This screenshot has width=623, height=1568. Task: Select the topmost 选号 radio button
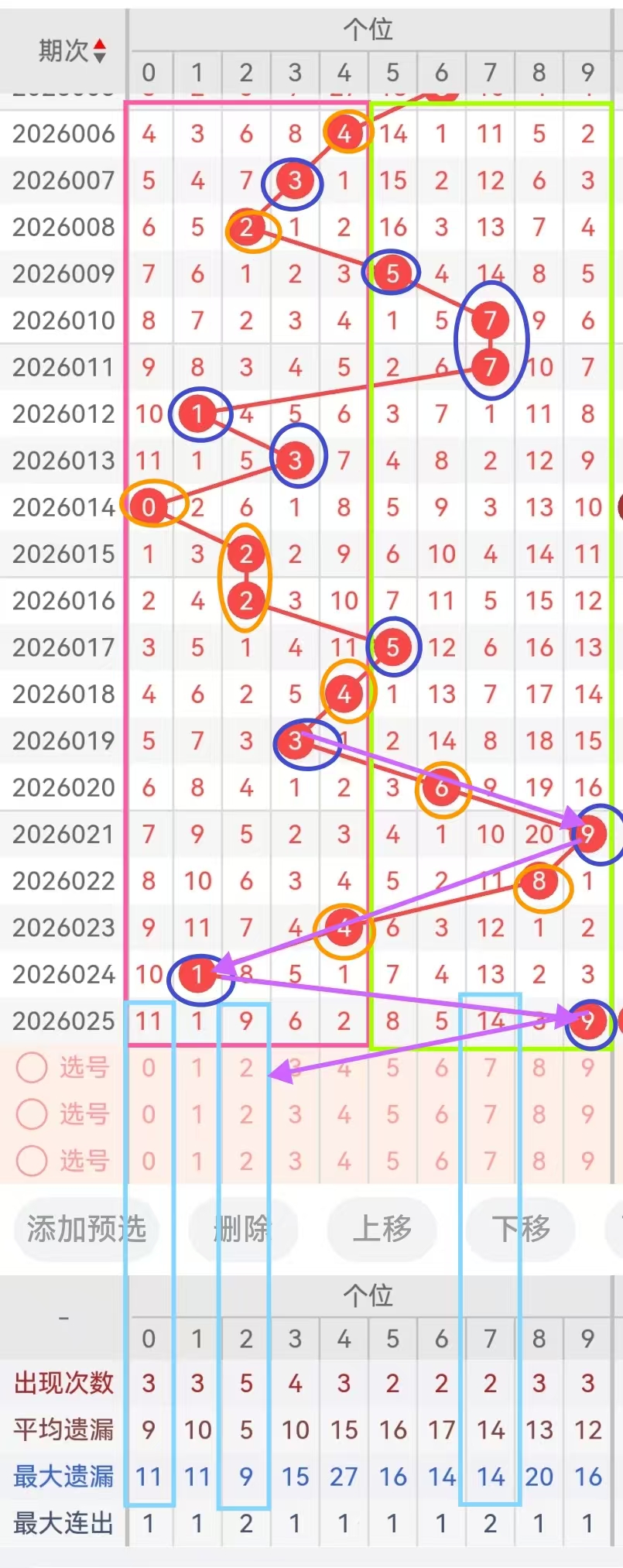32,1068
